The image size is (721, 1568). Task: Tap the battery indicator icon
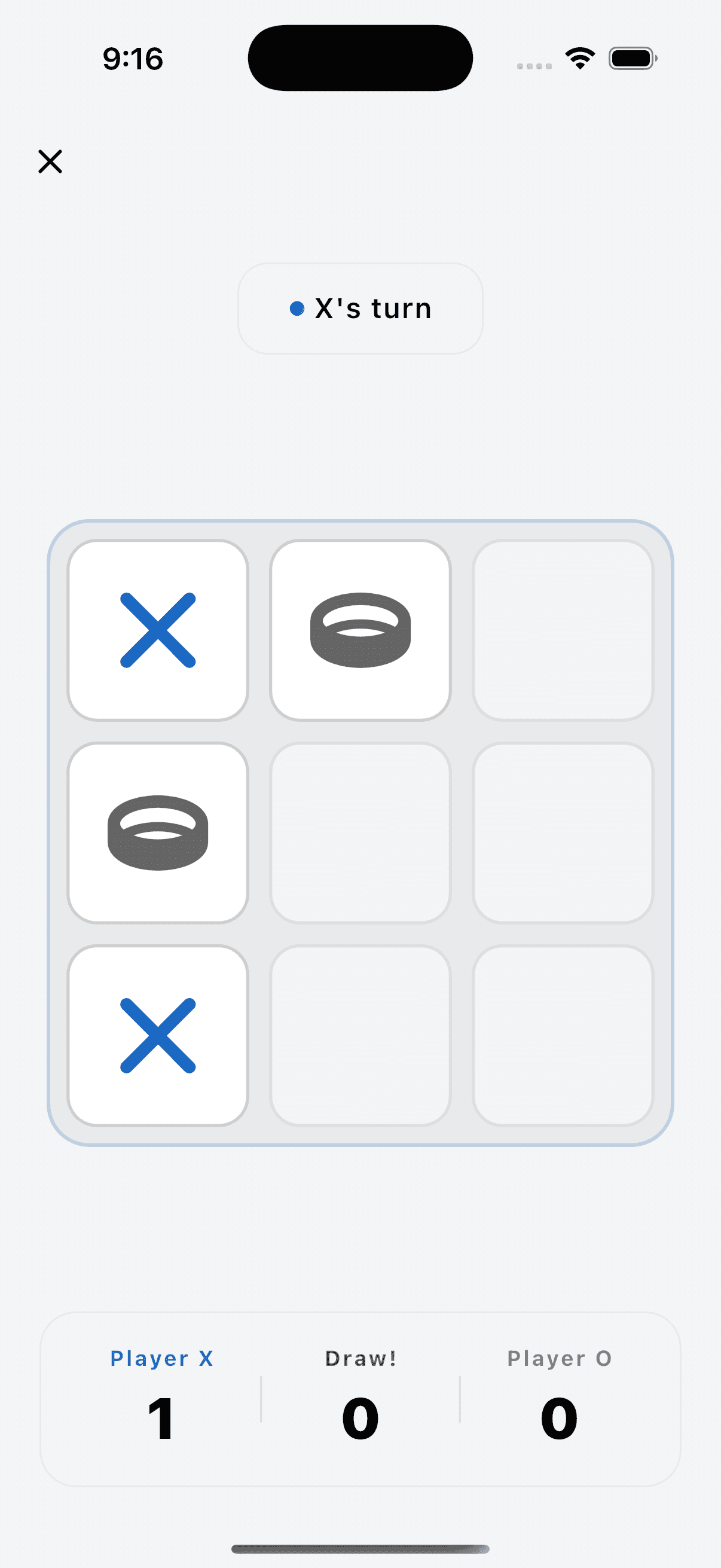[x=631, y=58]
